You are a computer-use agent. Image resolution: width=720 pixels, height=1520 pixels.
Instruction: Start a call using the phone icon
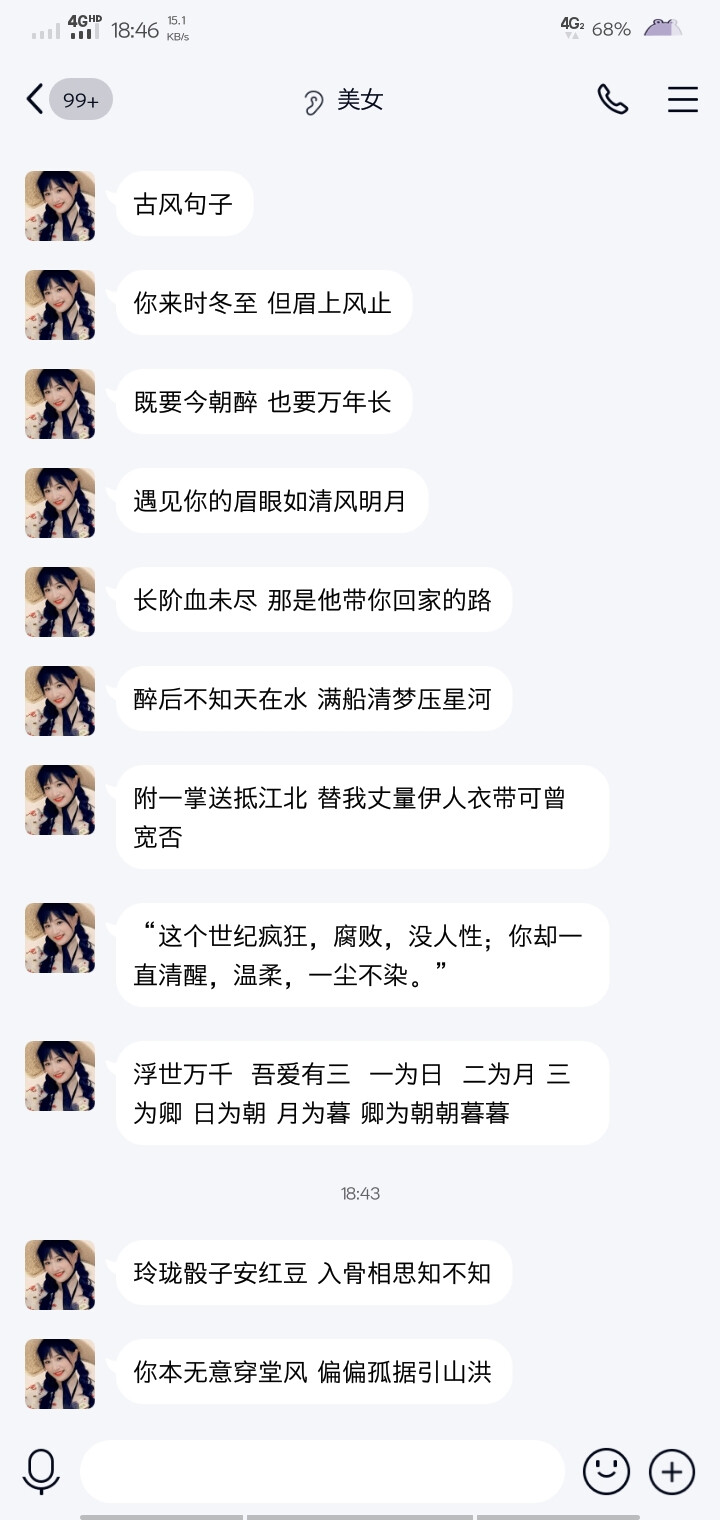pos(612,100)
